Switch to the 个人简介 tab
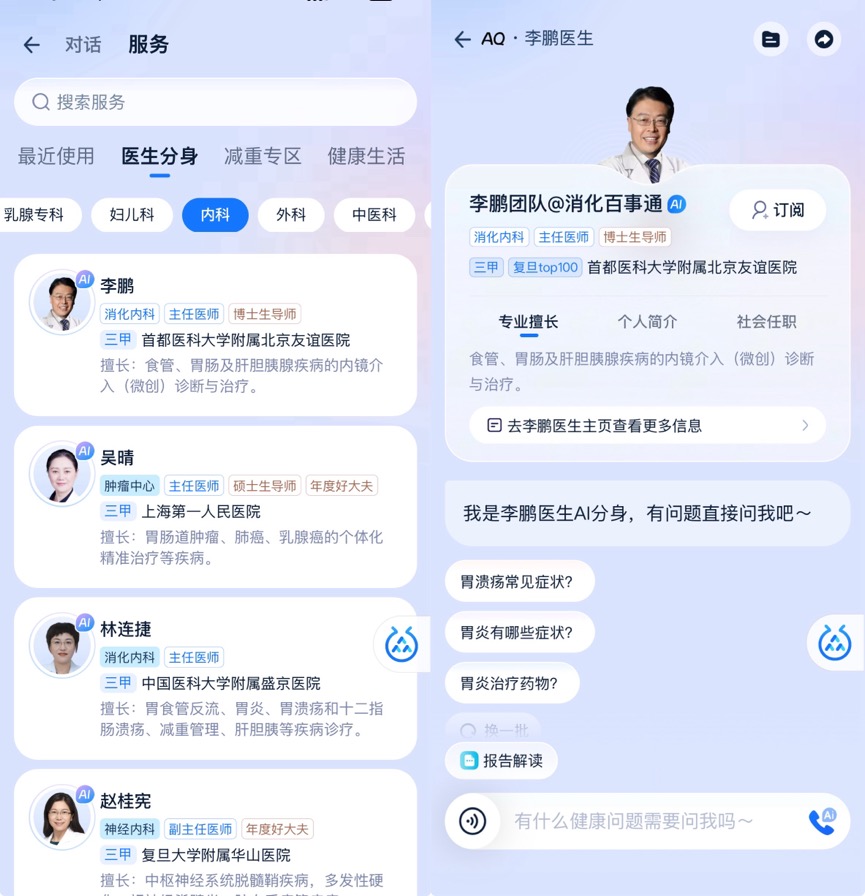Image resolution: width=865 pixels, height=896 pixels. pyautogui.click(x=647, y=322)
